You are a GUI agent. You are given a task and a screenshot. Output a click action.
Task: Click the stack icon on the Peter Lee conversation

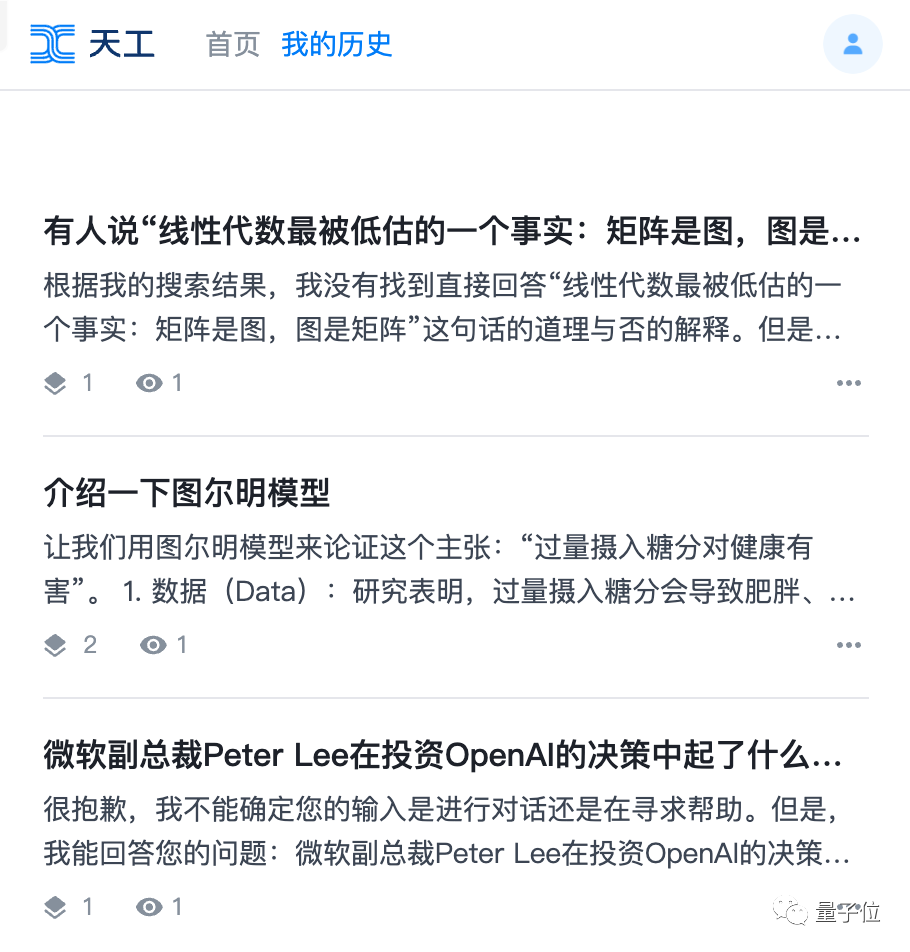(x=55, y=906)
